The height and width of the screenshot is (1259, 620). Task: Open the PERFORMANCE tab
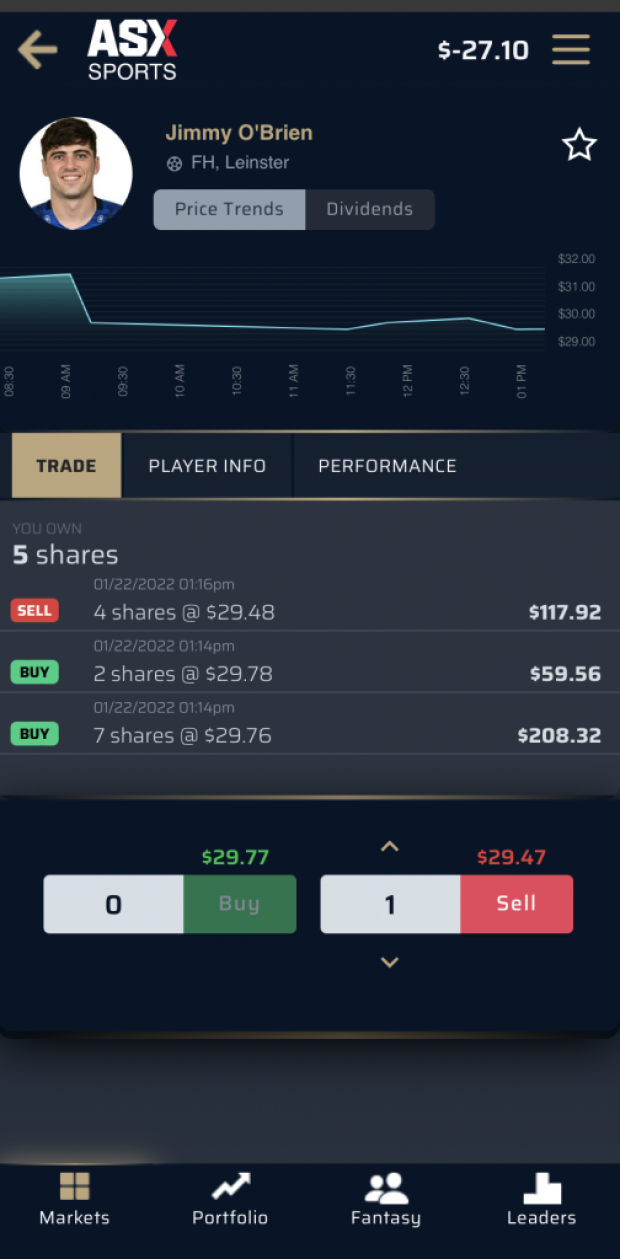pos(387,465)
